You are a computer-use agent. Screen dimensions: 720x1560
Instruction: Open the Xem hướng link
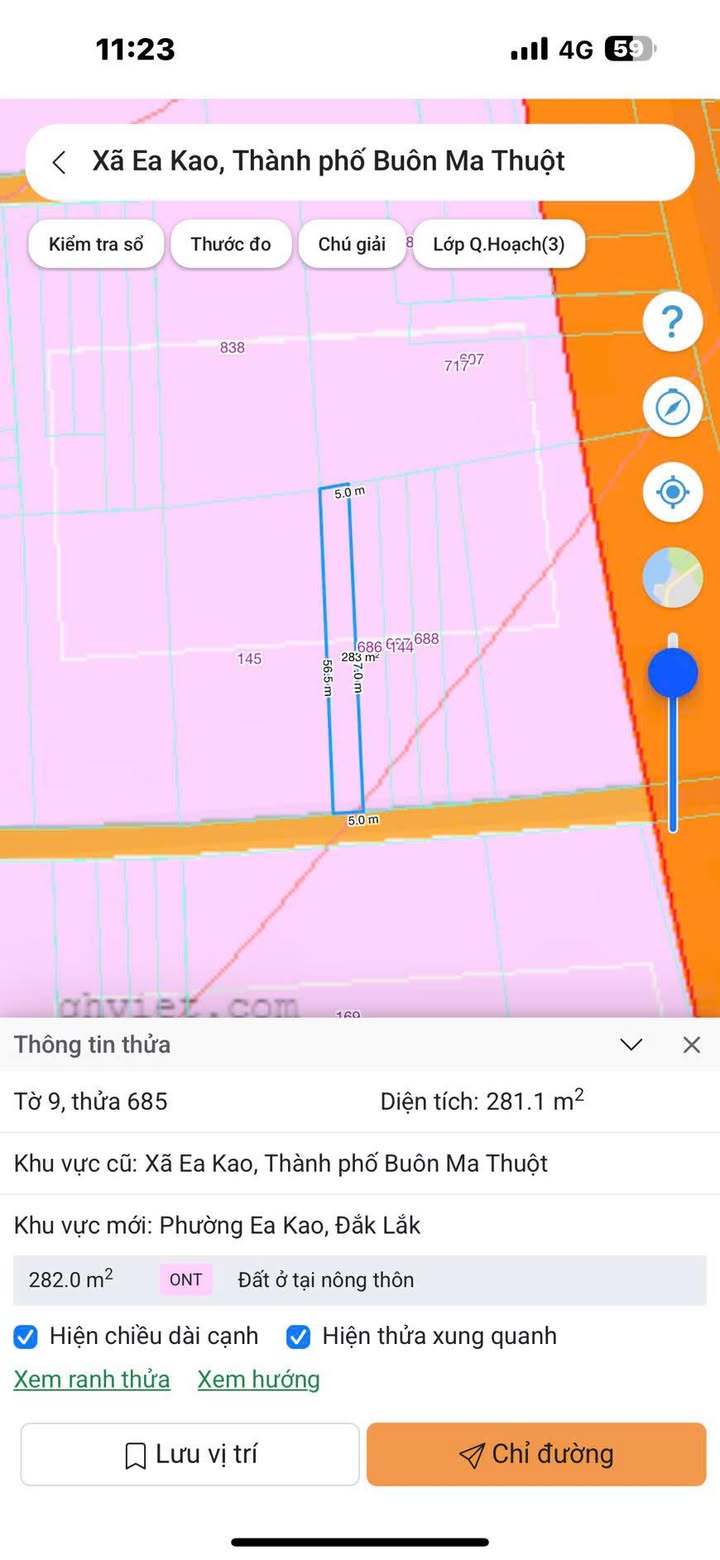[x=259, y=1380]
